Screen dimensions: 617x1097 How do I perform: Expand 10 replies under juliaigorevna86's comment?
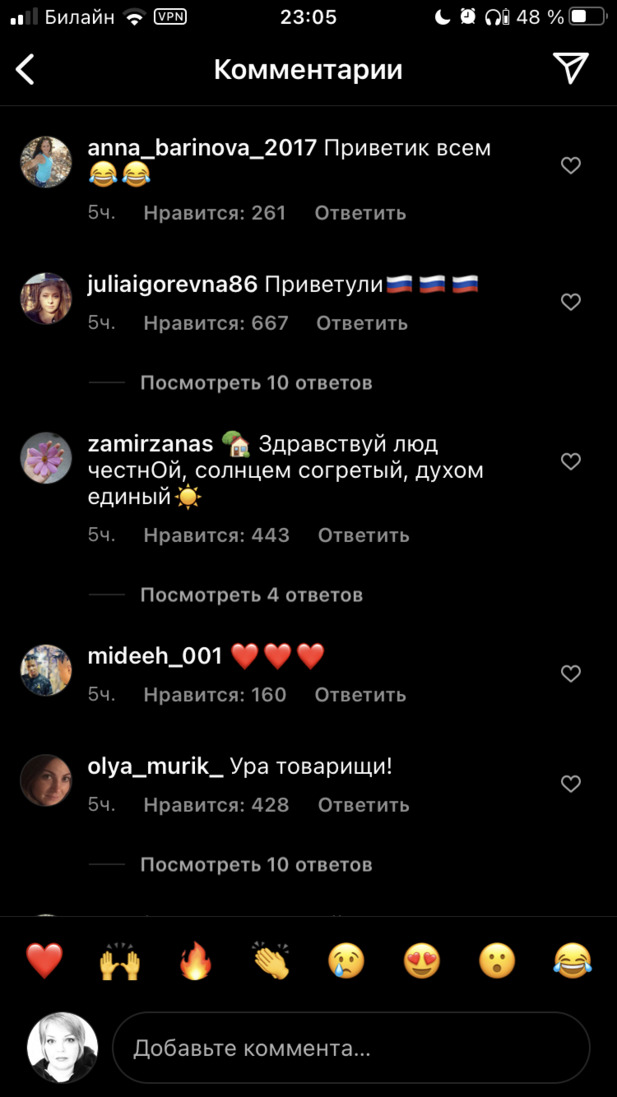point(256,383)
